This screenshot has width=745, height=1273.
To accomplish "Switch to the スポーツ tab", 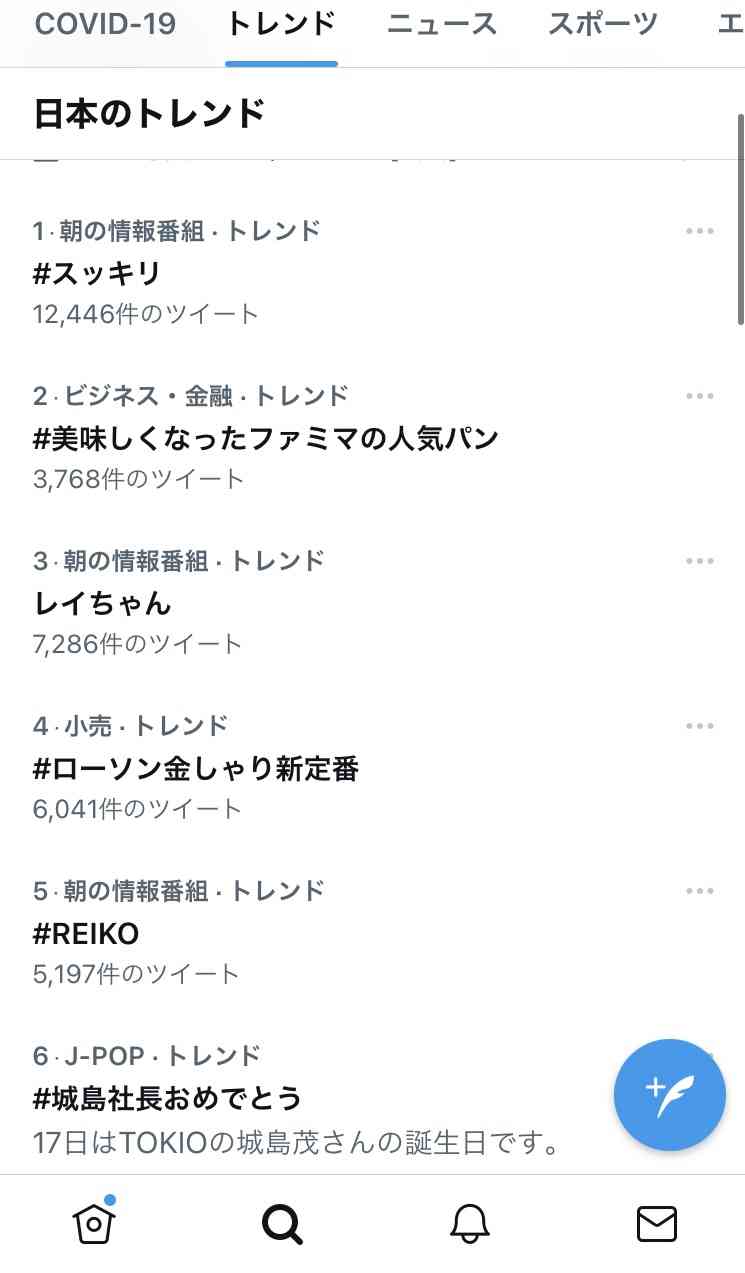I will (603, 24).
